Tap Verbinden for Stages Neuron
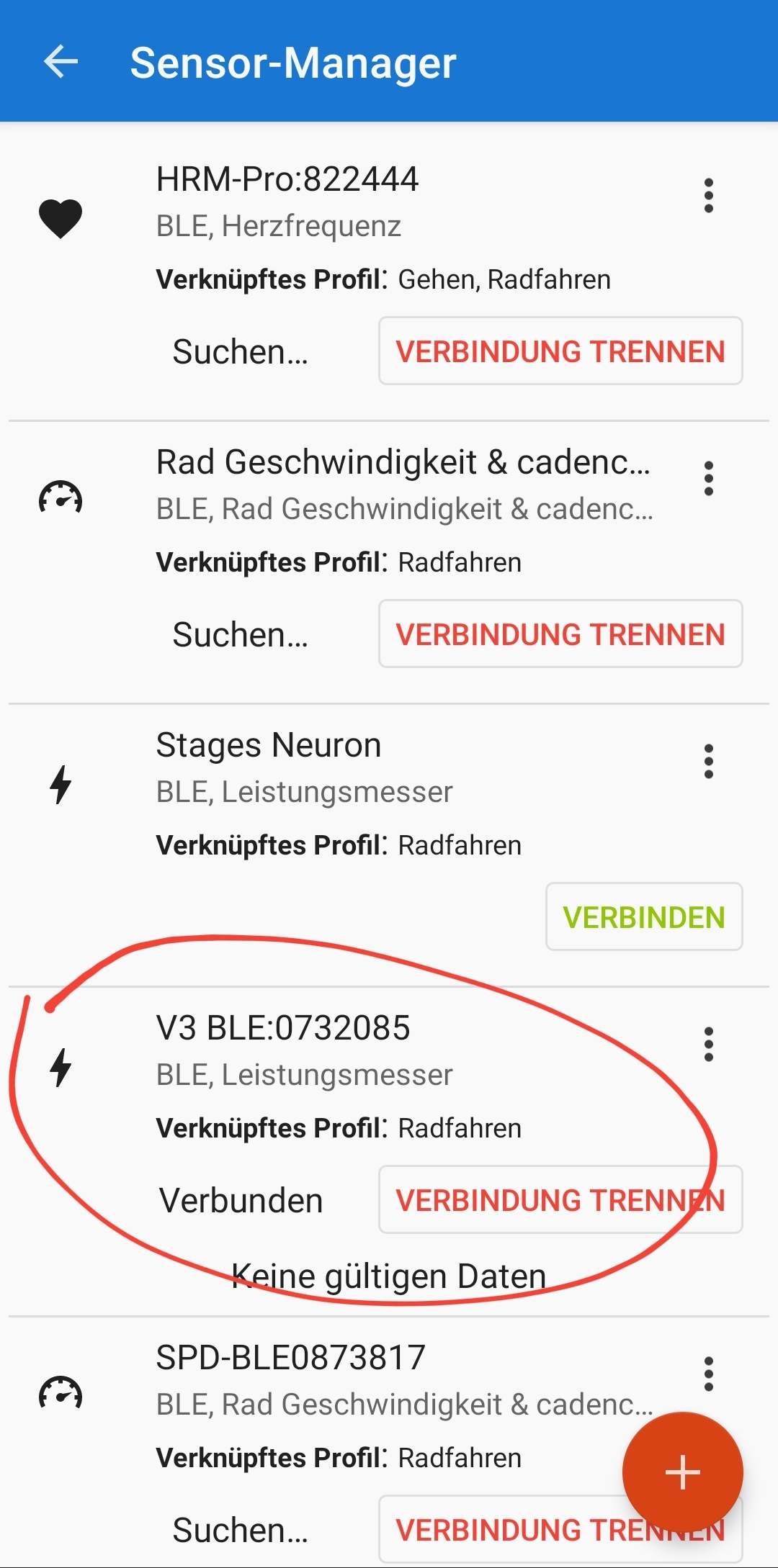 pos(644,917)
